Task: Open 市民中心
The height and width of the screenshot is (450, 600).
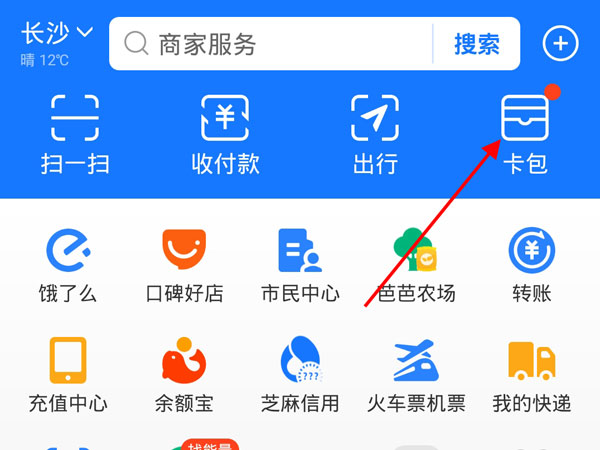Action: click(x=300, y=263)
